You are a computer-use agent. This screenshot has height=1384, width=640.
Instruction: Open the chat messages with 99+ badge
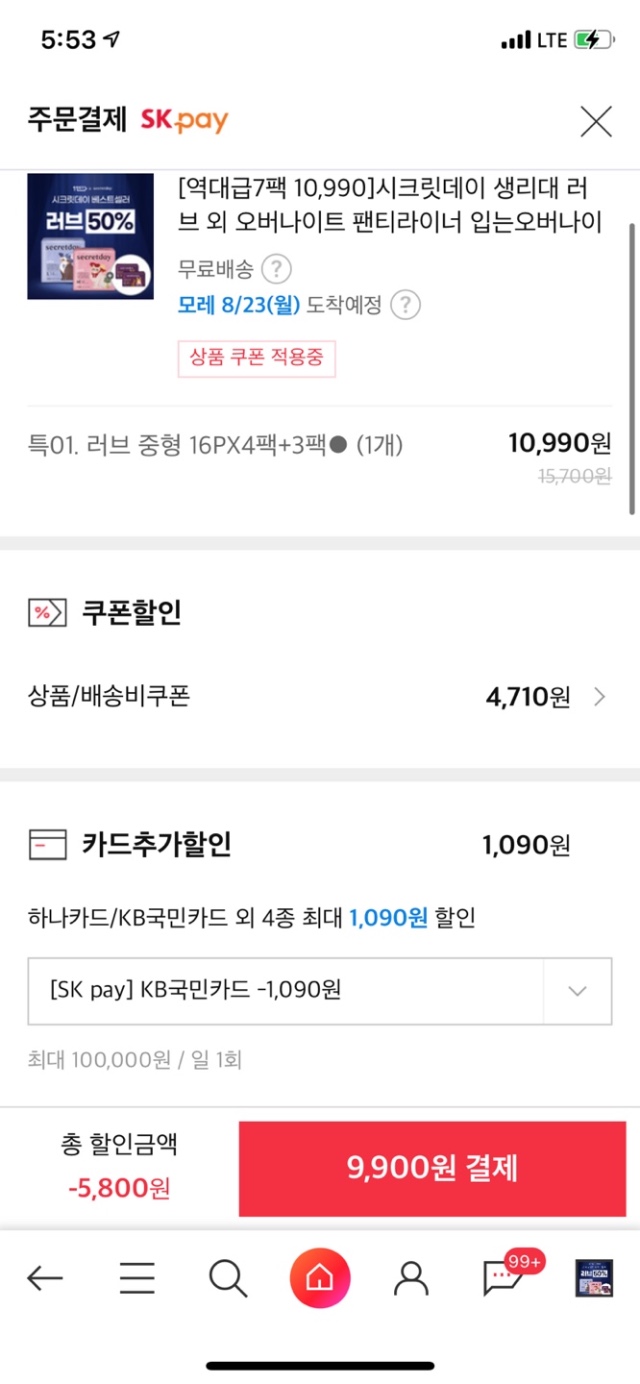(503, 1277)
